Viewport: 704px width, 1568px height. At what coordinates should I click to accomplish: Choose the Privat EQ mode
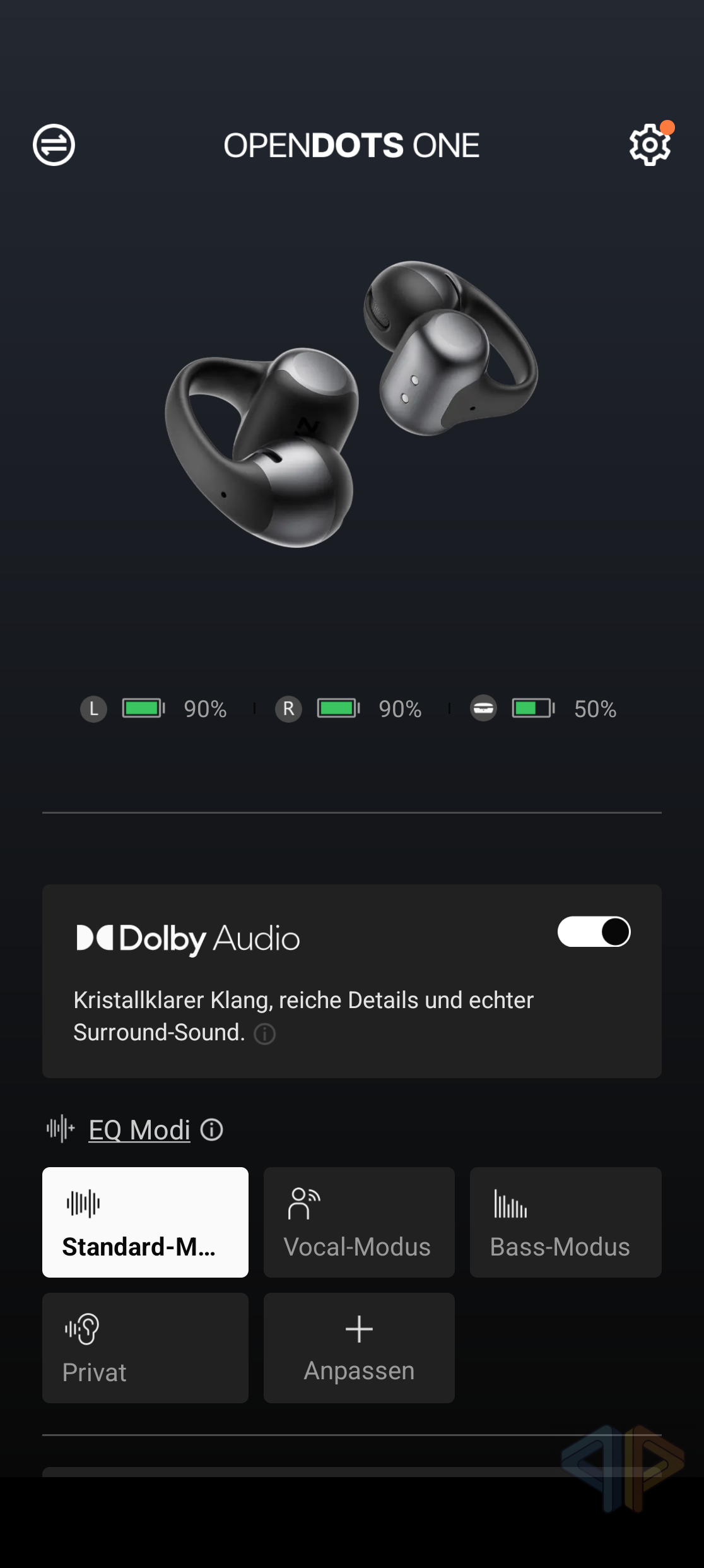click(x=145, y=1348)
